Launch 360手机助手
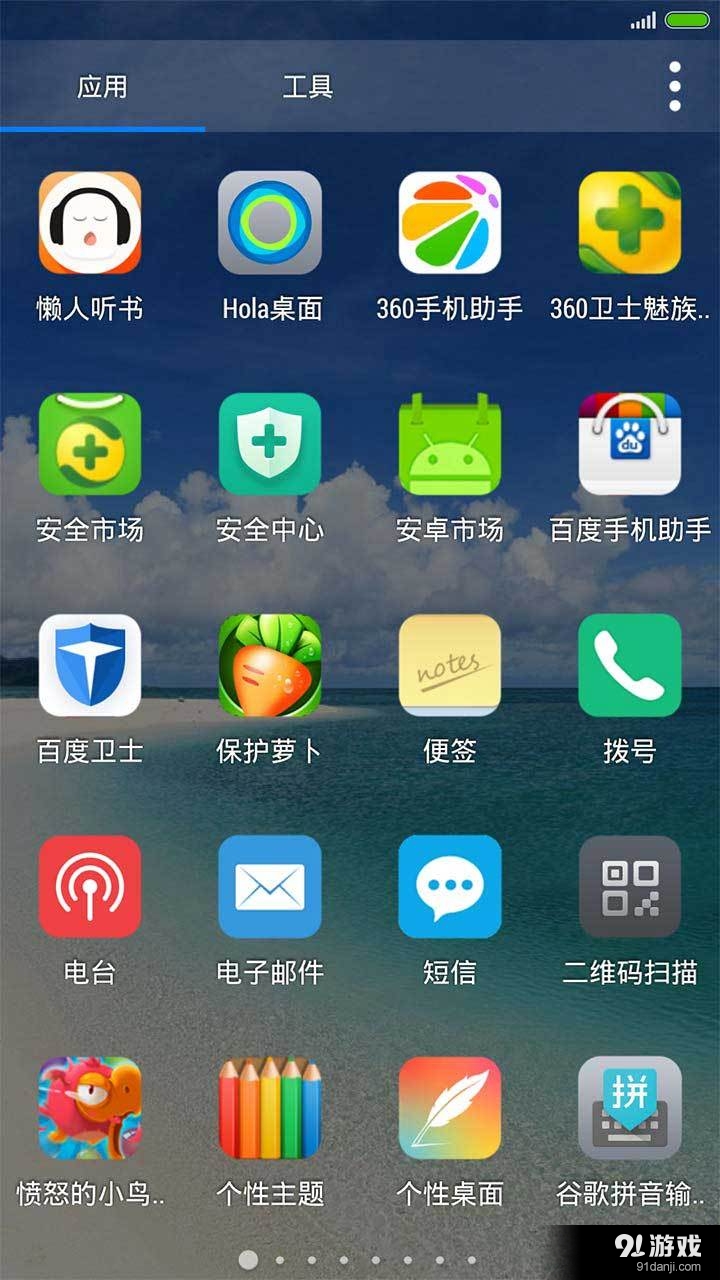Viewport: 720px width, 1280px height. coord(450,223)
